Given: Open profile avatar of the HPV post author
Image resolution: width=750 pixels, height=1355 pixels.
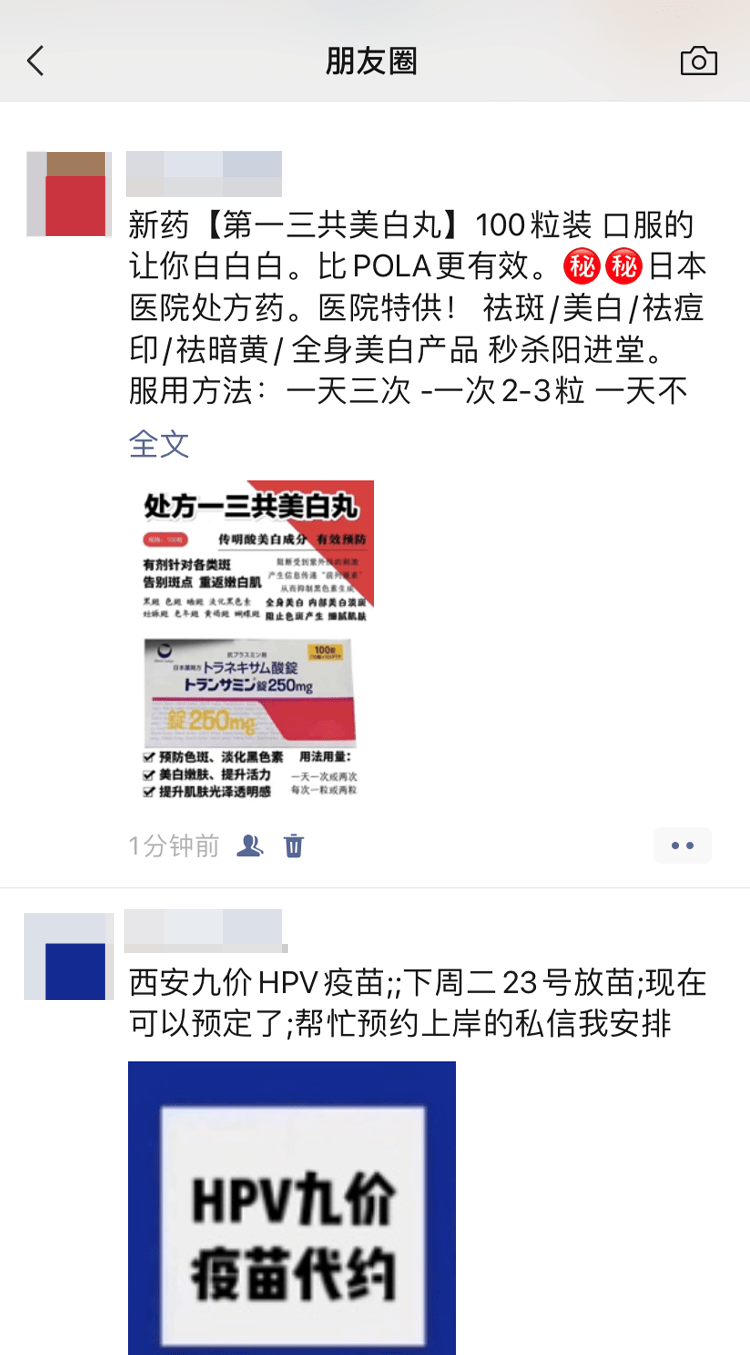Looking at the screenshot, I should [66, 957].
